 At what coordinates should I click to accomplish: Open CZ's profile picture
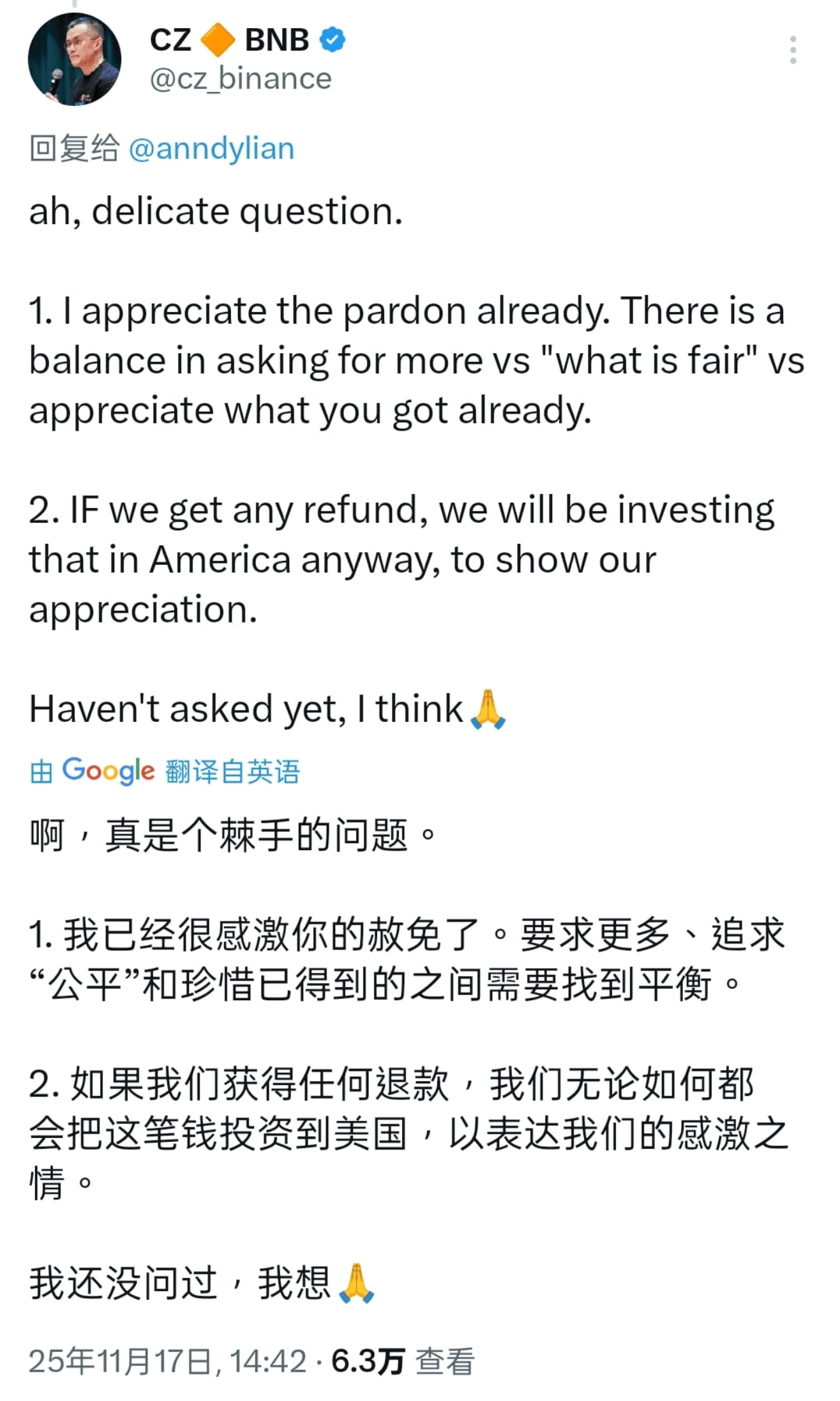(x=75, y=59)
